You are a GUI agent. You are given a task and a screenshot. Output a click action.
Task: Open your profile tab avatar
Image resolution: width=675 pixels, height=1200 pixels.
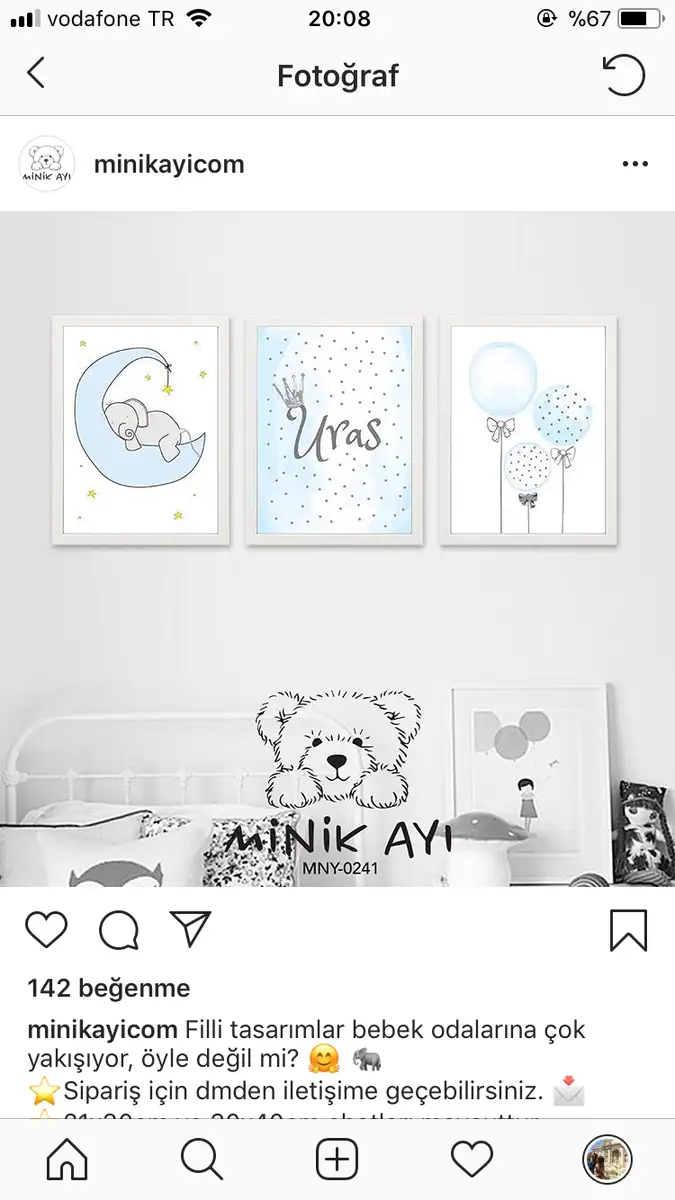click(x=607, y=1160)
